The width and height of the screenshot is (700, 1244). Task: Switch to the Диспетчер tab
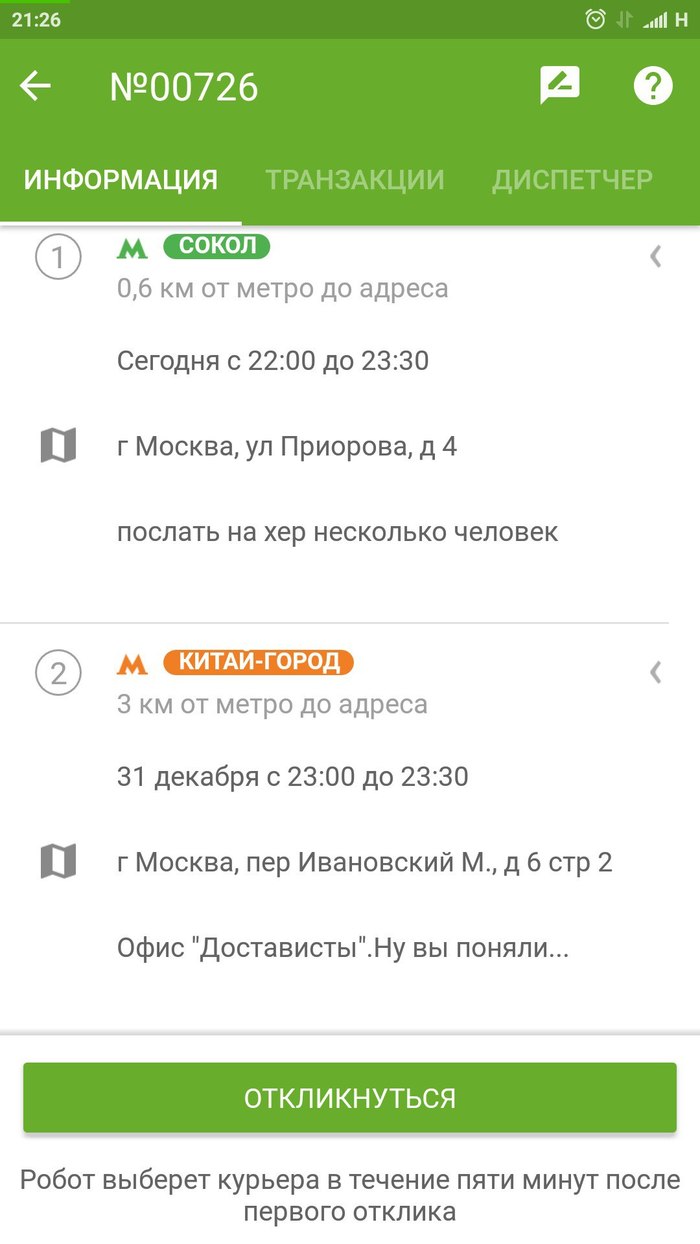click(572, 180)
